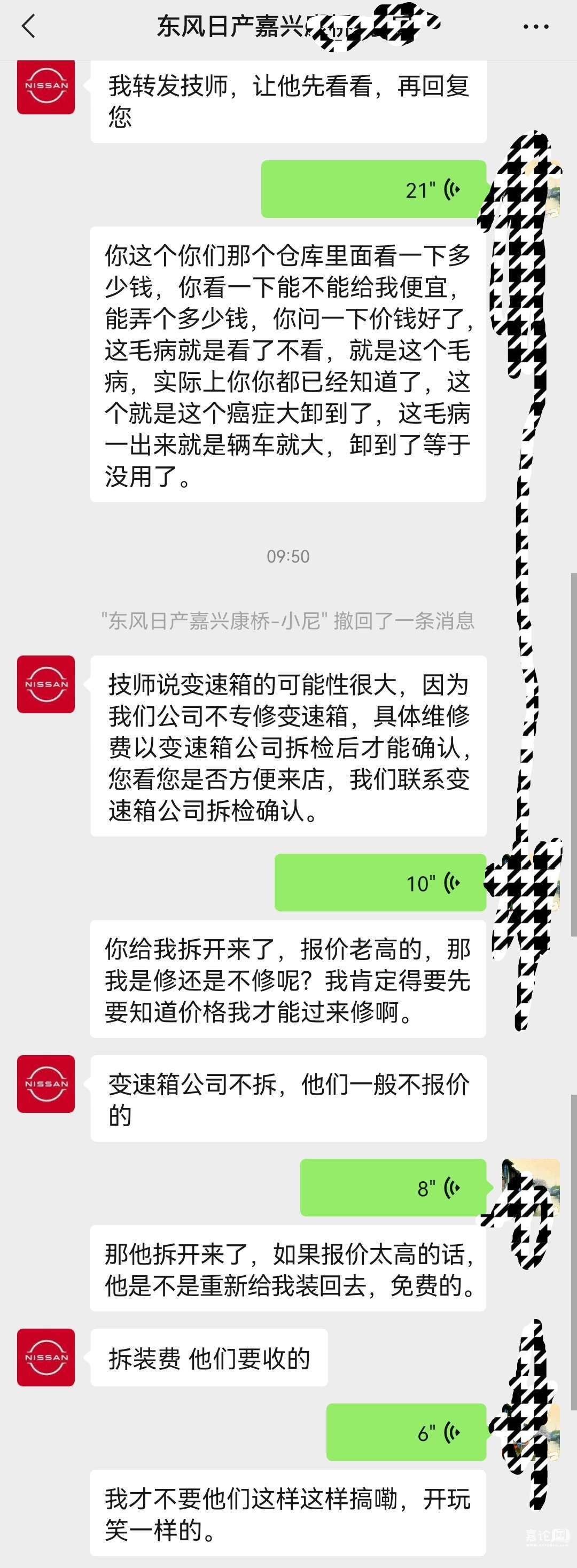Play the 6-second voice message
Screen dimensions: 577x1568
[406, 1432]
